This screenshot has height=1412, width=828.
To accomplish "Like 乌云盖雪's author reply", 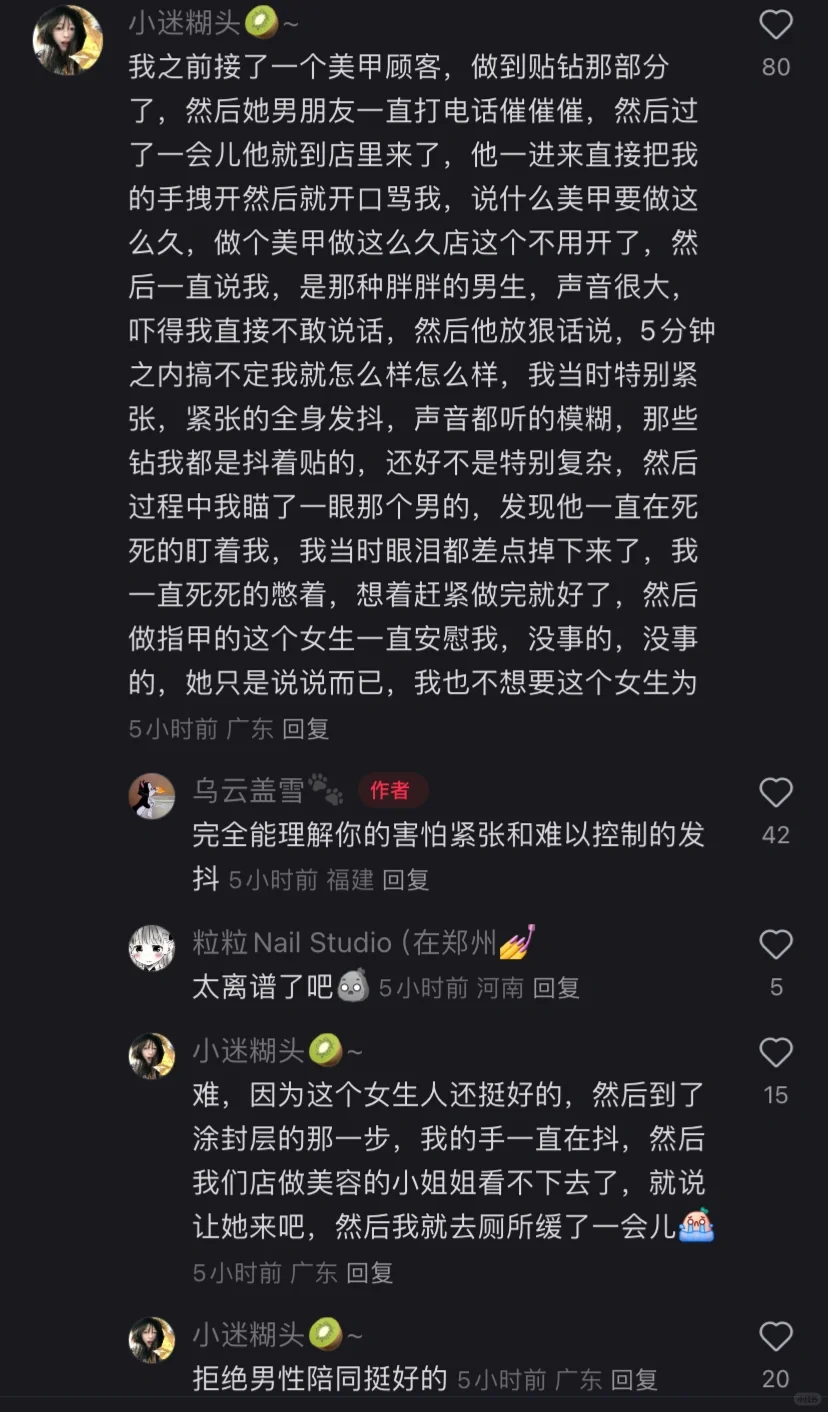I will (776, 793).
